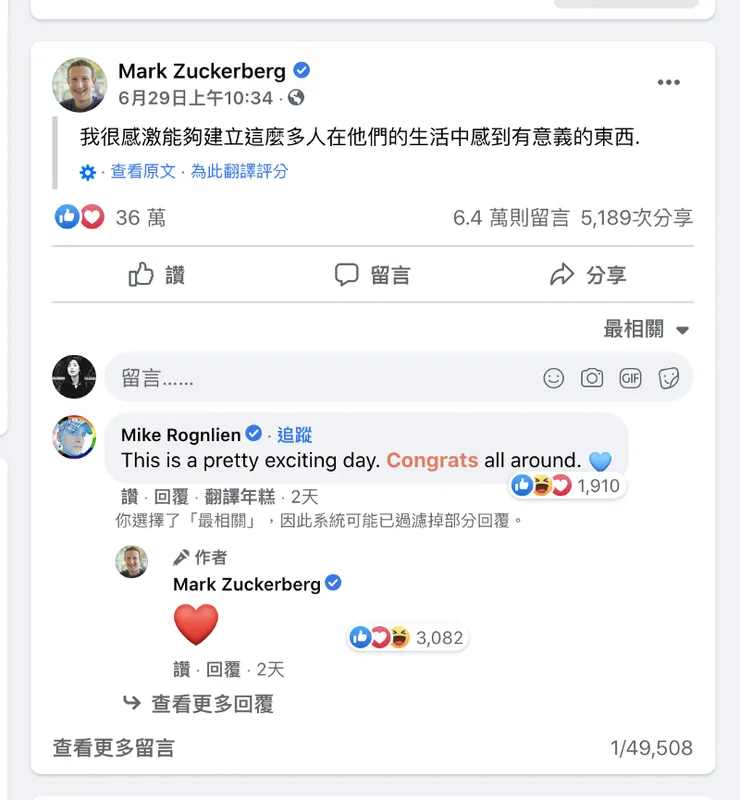Follow Mike Rognlien via 追蹤
Image resolution: width=740 pixels, height=800 pixels.
tap(295, 434)
